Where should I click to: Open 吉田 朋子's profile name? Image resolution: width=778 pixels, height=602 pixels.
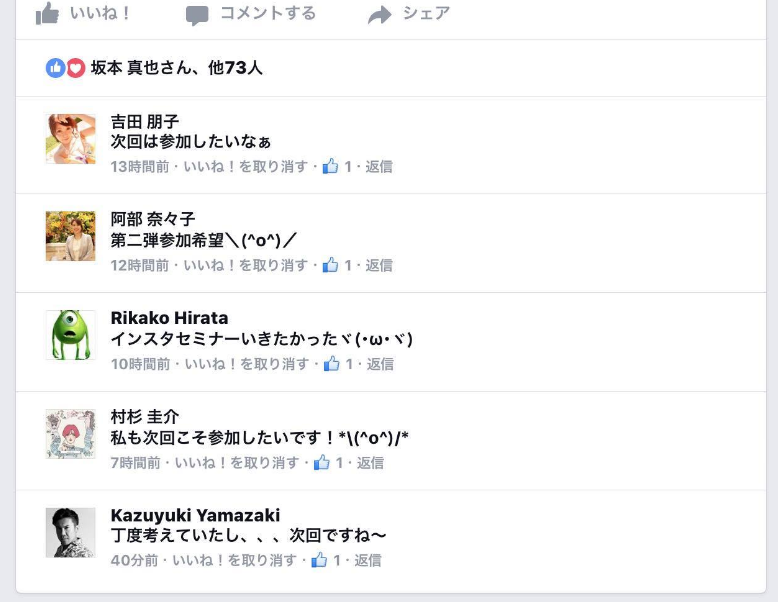click(145, 122)
